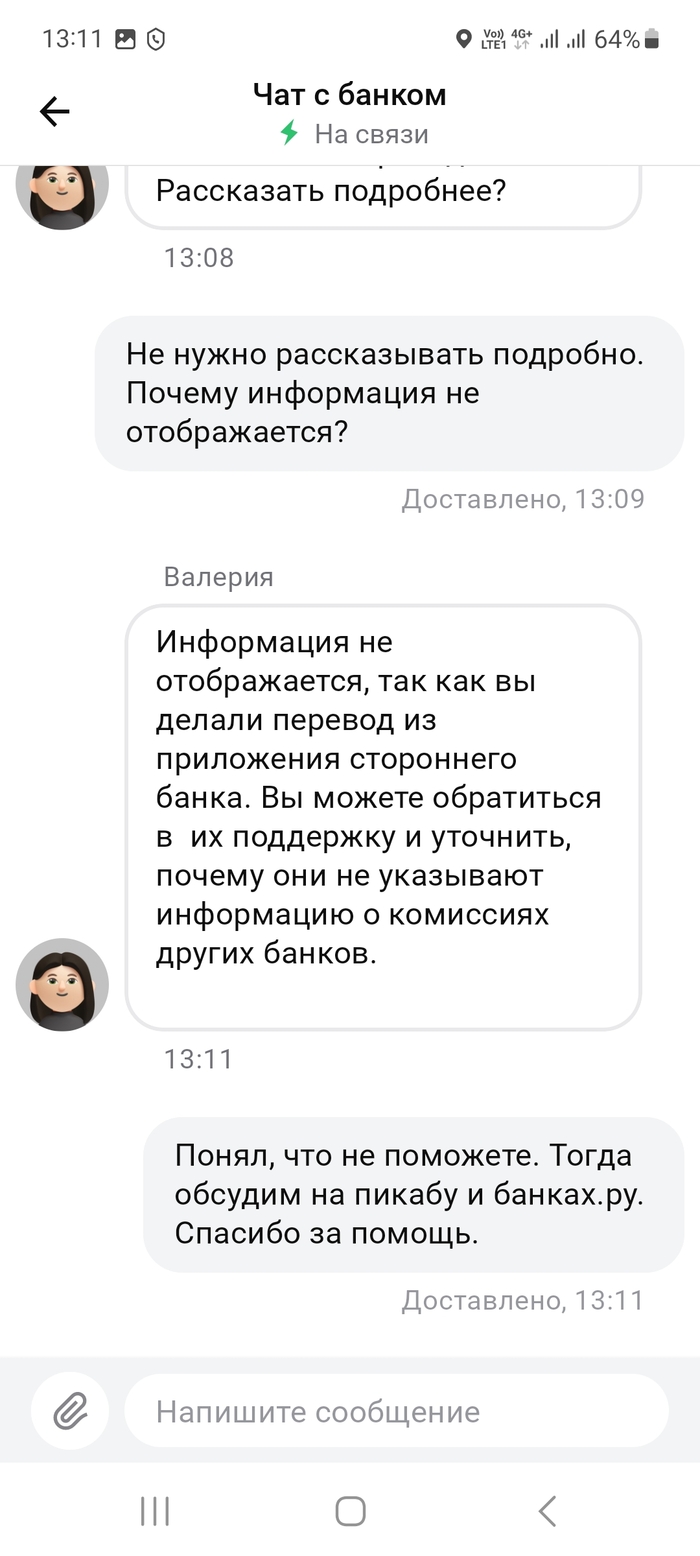Focus the 'Напишите сообщение' message field

(395, 1411)
